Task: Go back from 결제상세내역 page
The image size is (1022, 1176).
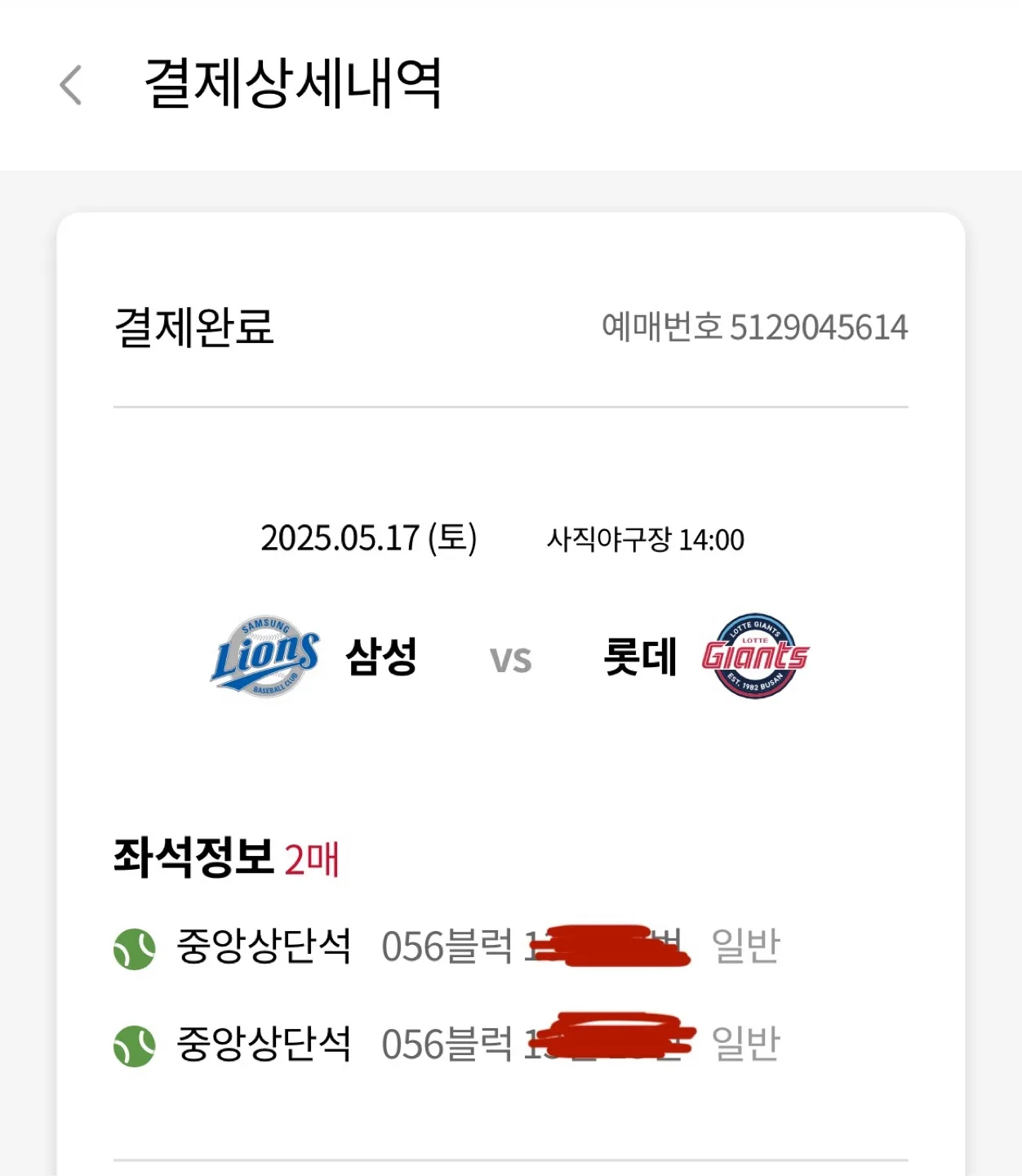Action: 71,85
